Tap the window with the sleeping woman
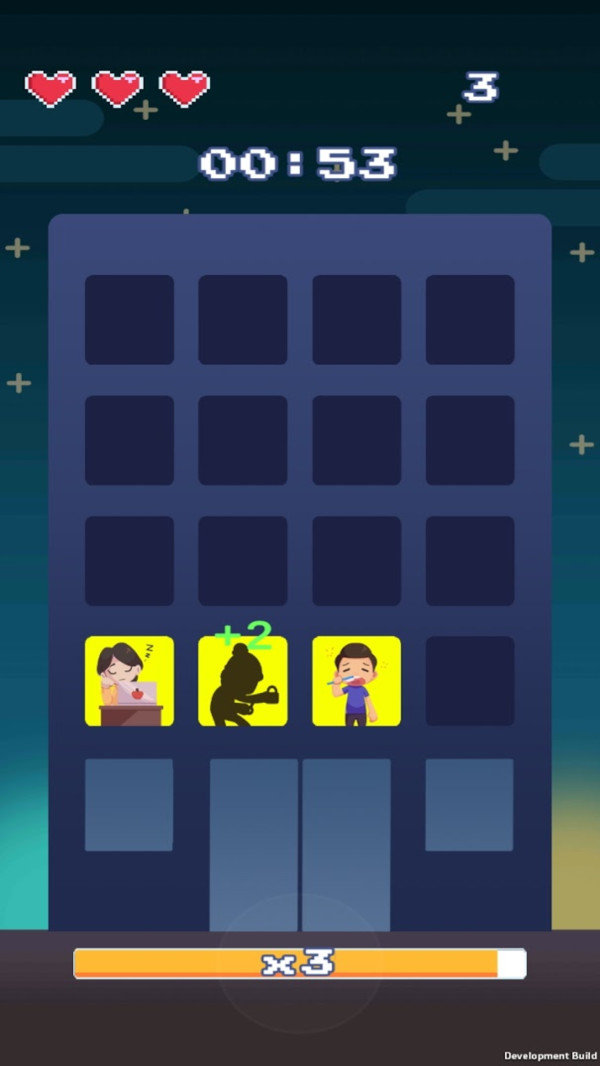The width and height of the screenshot is (600, 1066). click(x=129, y=681)
